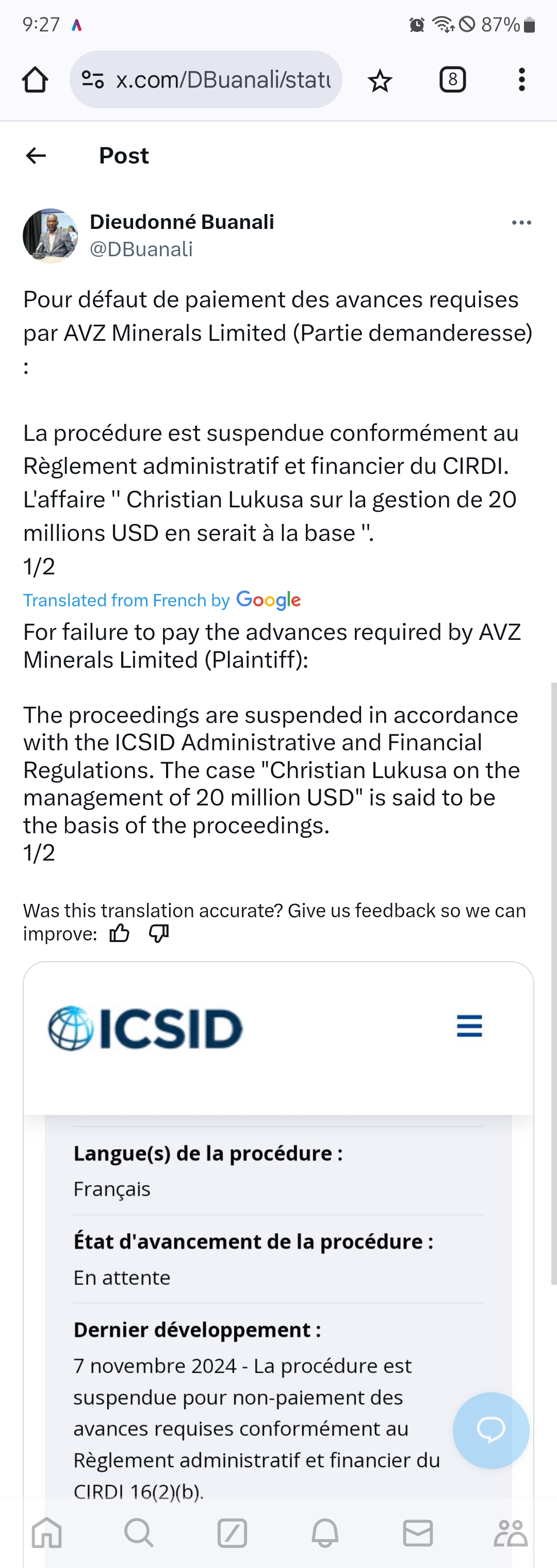Open the Grok tab
The height and width of the screenshot is (1568, 557).
[232, 1533]
